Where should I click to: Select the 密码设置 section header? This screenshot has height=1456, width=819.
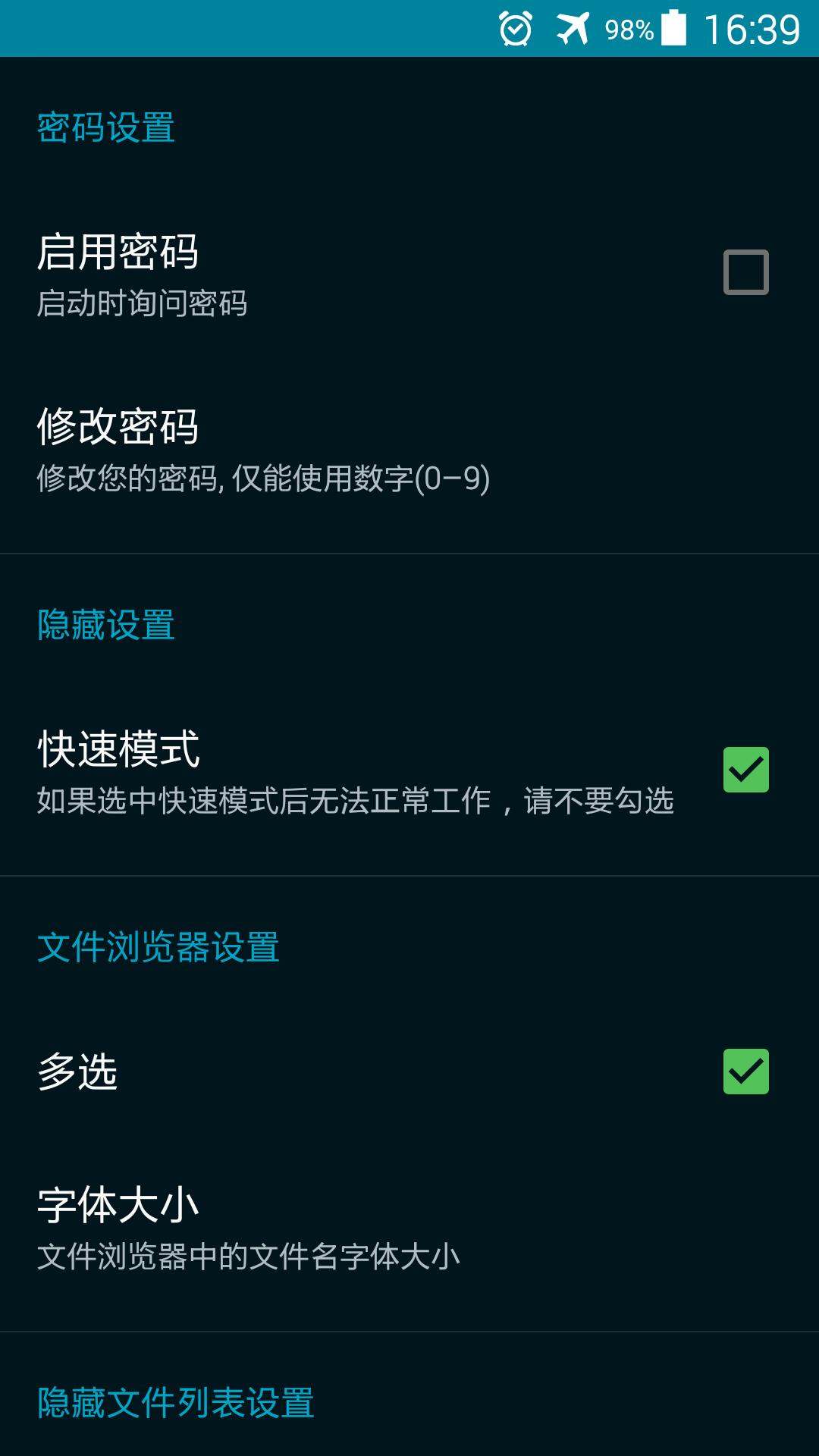click(105, 127)
